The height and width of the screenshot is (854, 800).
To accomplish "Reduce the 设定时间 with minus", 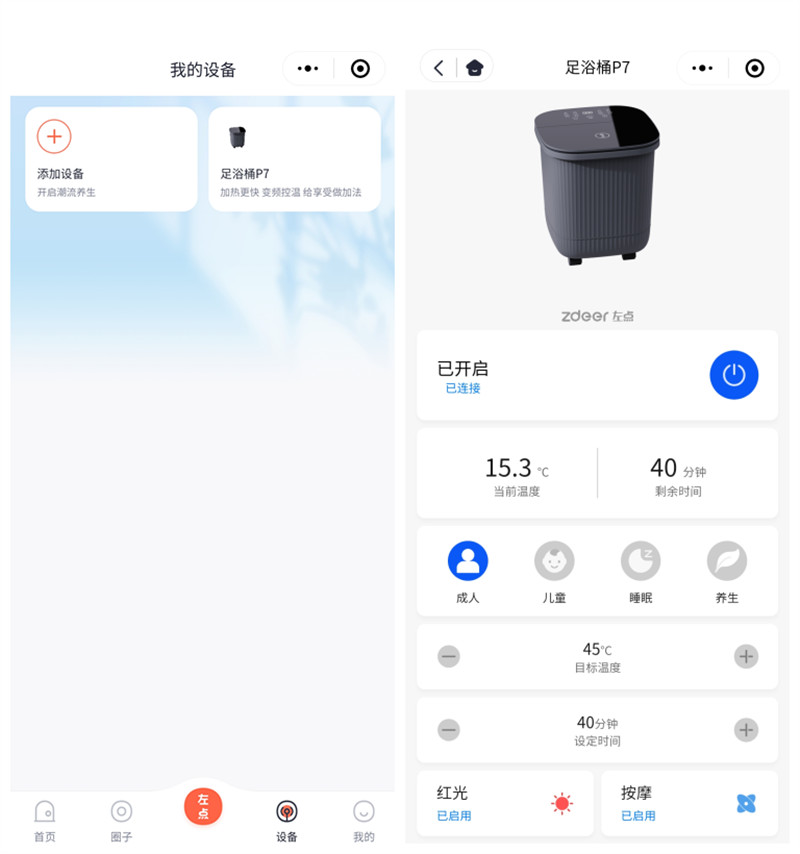I will pos(449,730).
